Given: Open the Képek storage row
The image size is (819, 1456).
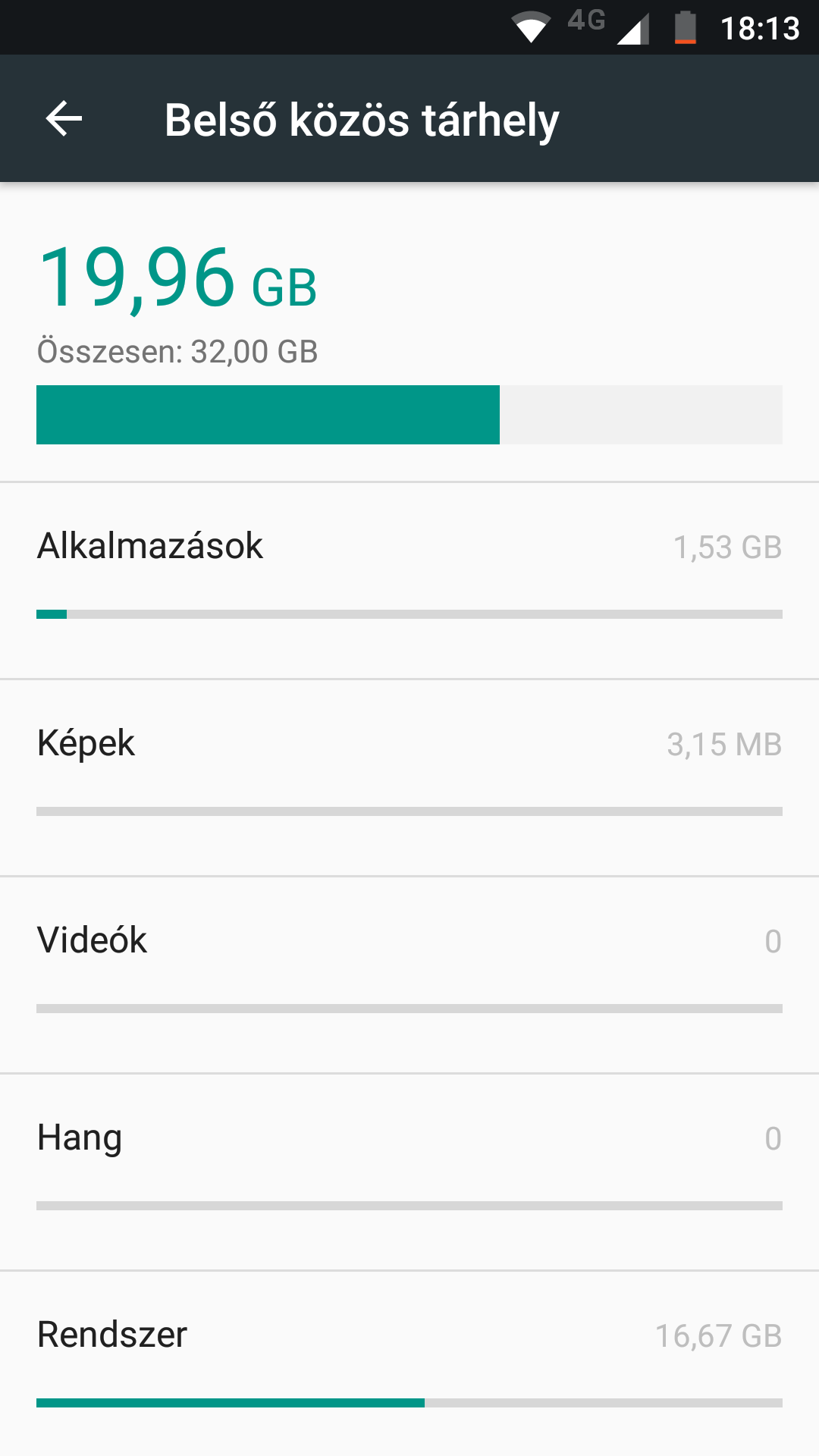Looking at the screenshot, I should coord(409,778).
